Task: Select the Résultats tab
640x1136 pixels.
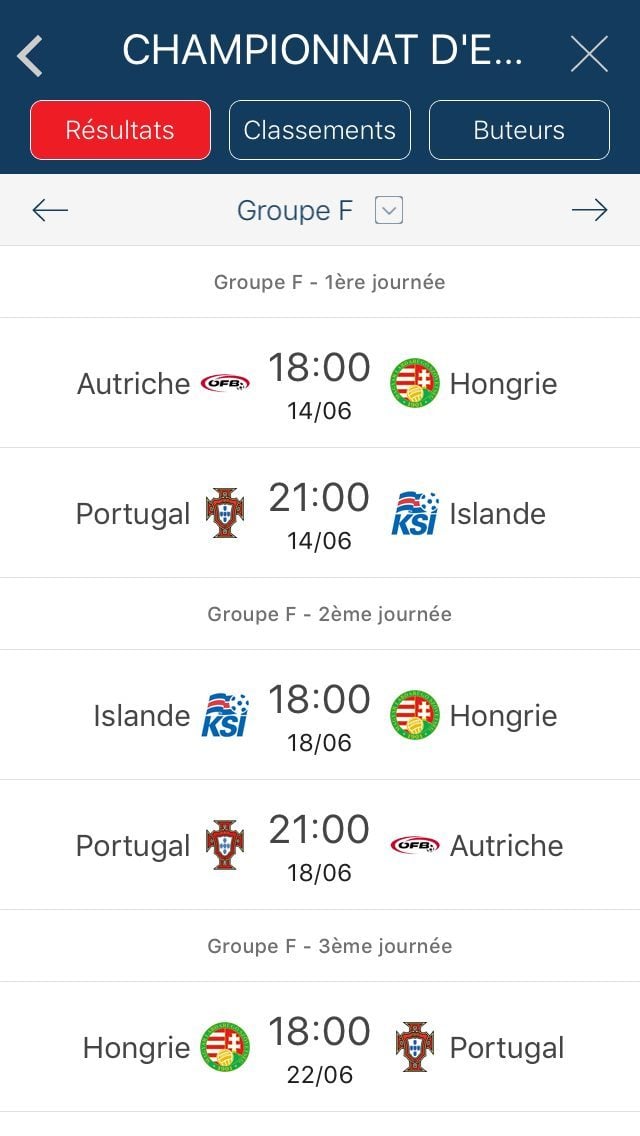Action: tap(120, 130)
